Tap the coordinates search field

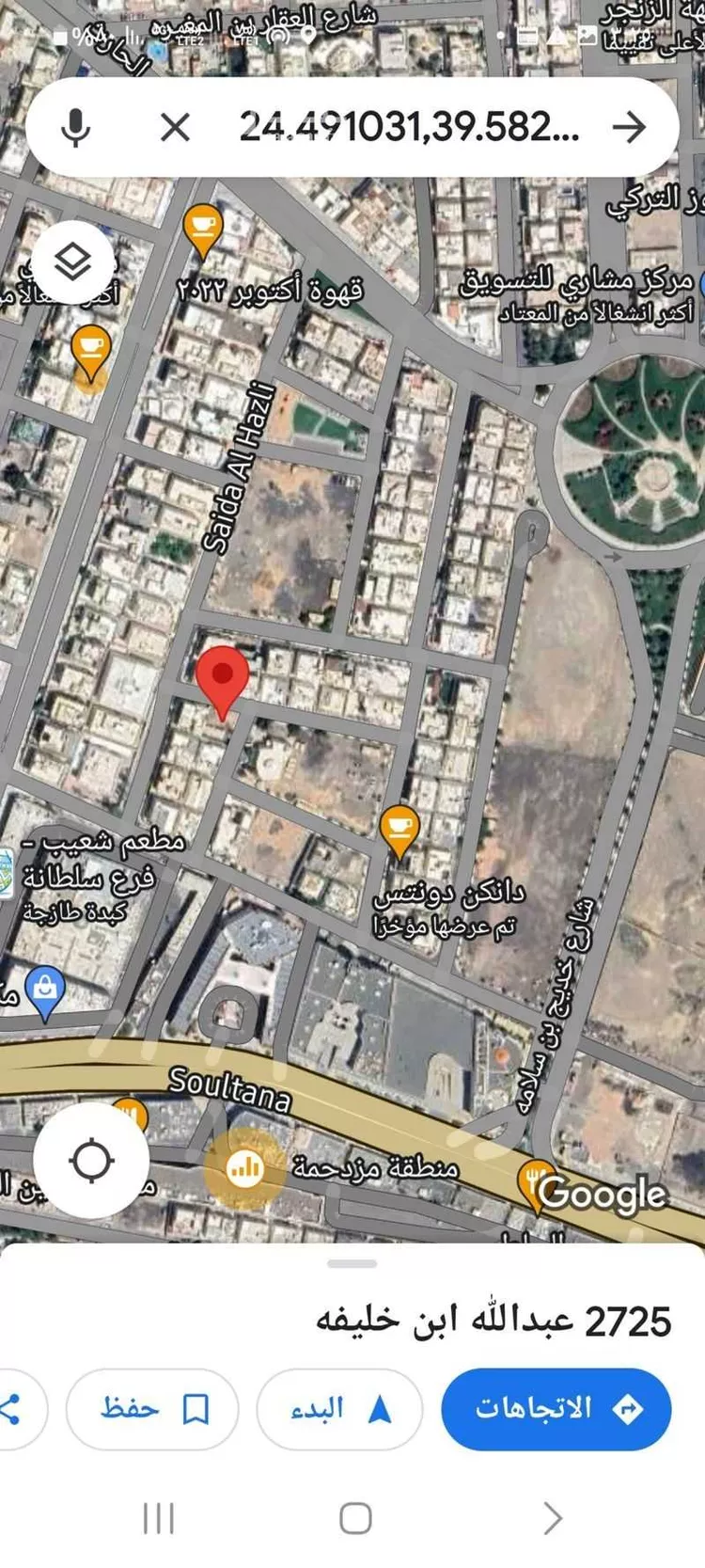tap(409, 127)
